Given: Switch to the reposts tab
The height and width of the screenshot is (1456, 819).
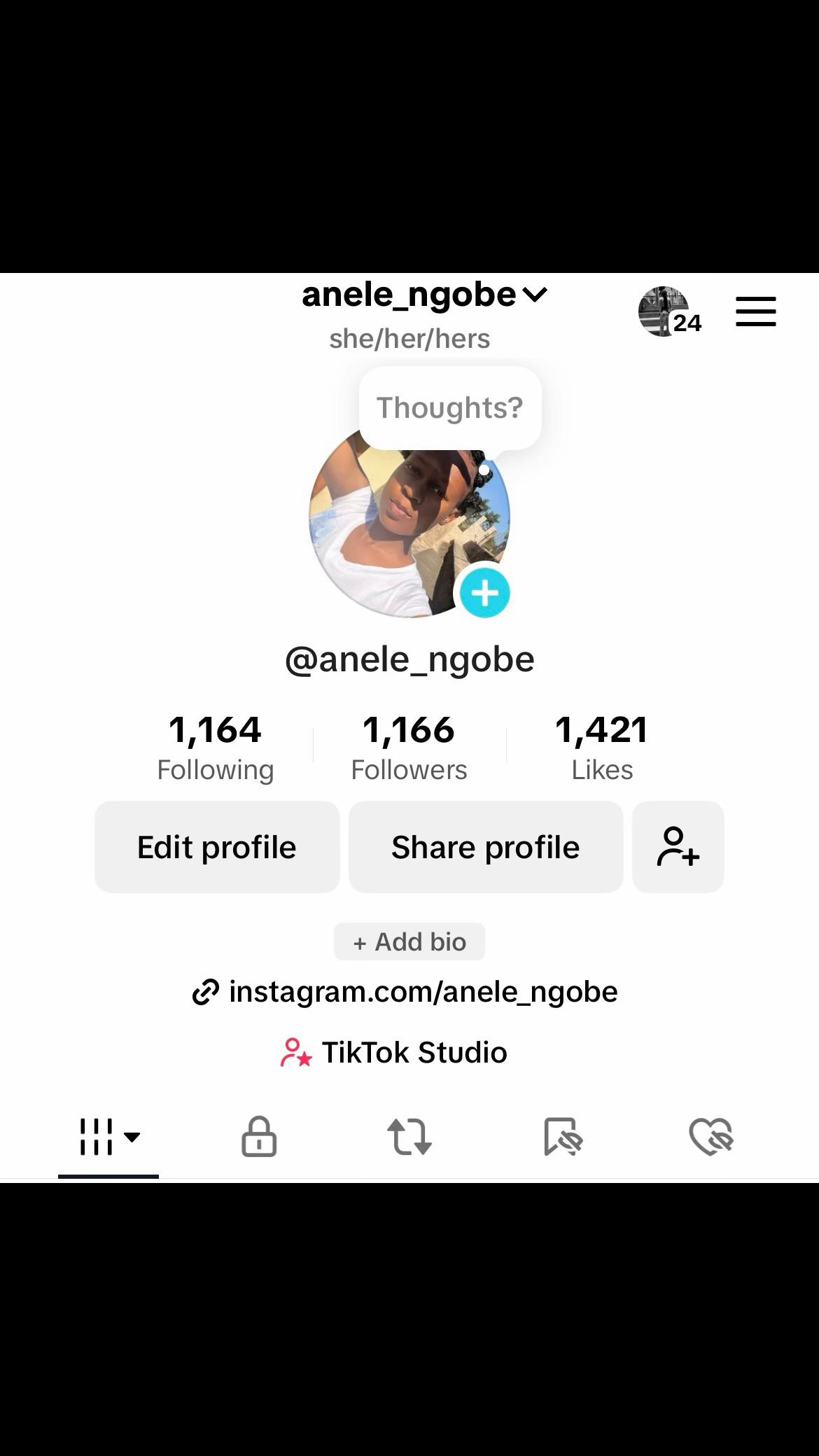Looking at the screenshot, I should coord(409,1136).
